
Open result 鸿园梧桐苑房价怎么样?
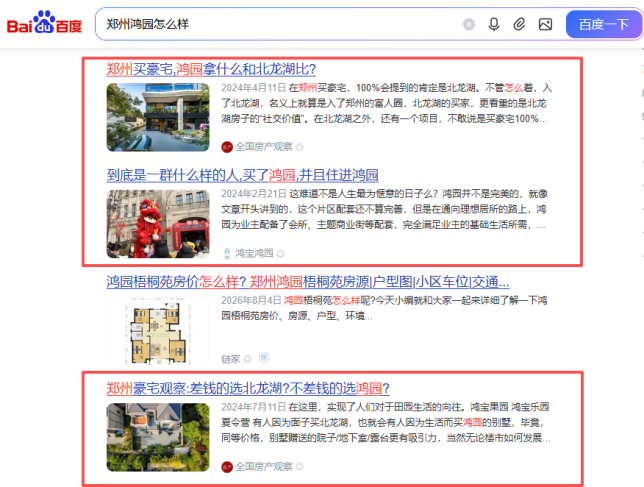308,282
